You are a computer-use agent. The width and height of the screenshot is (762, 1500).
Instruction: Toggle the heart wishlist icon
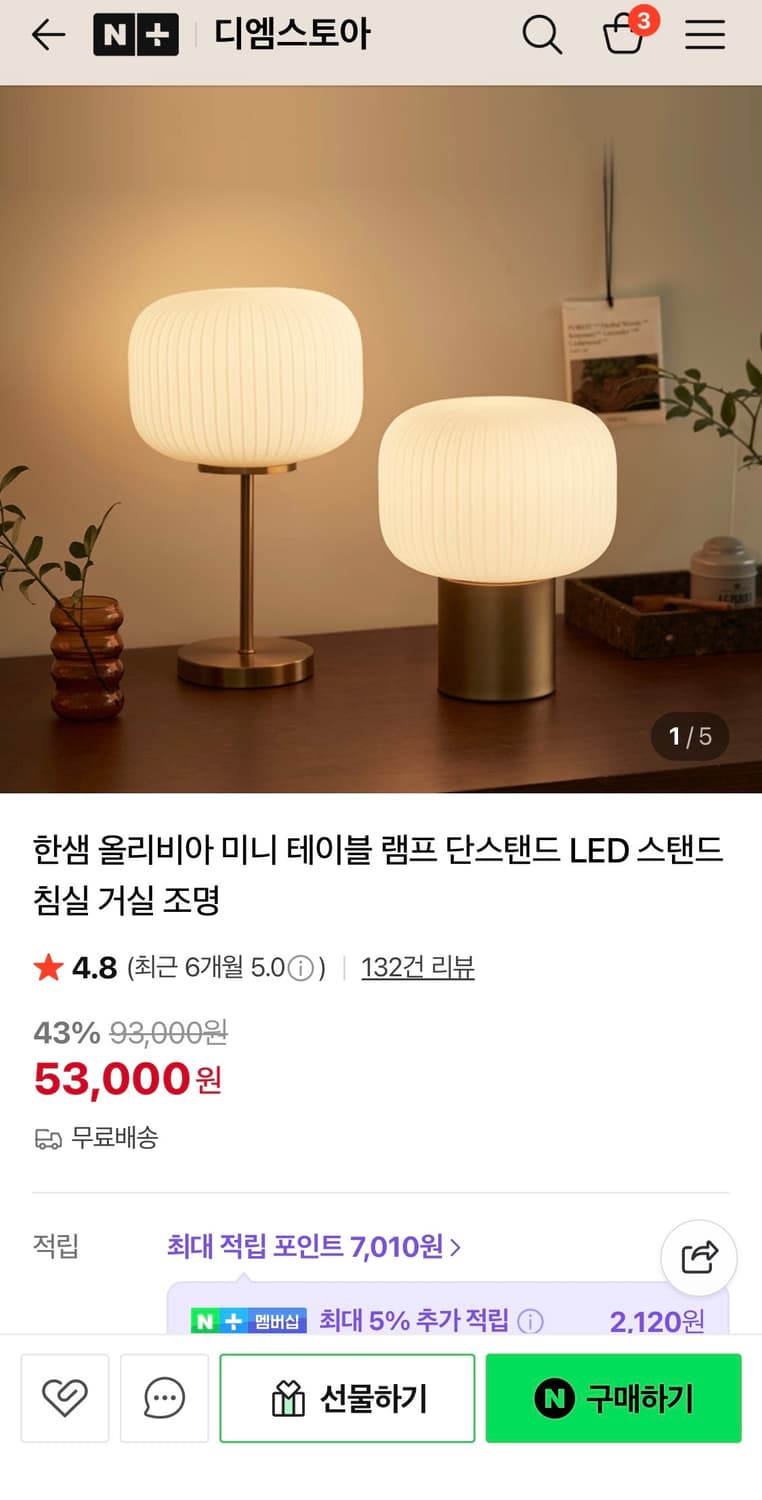[x=64, y=1398]
